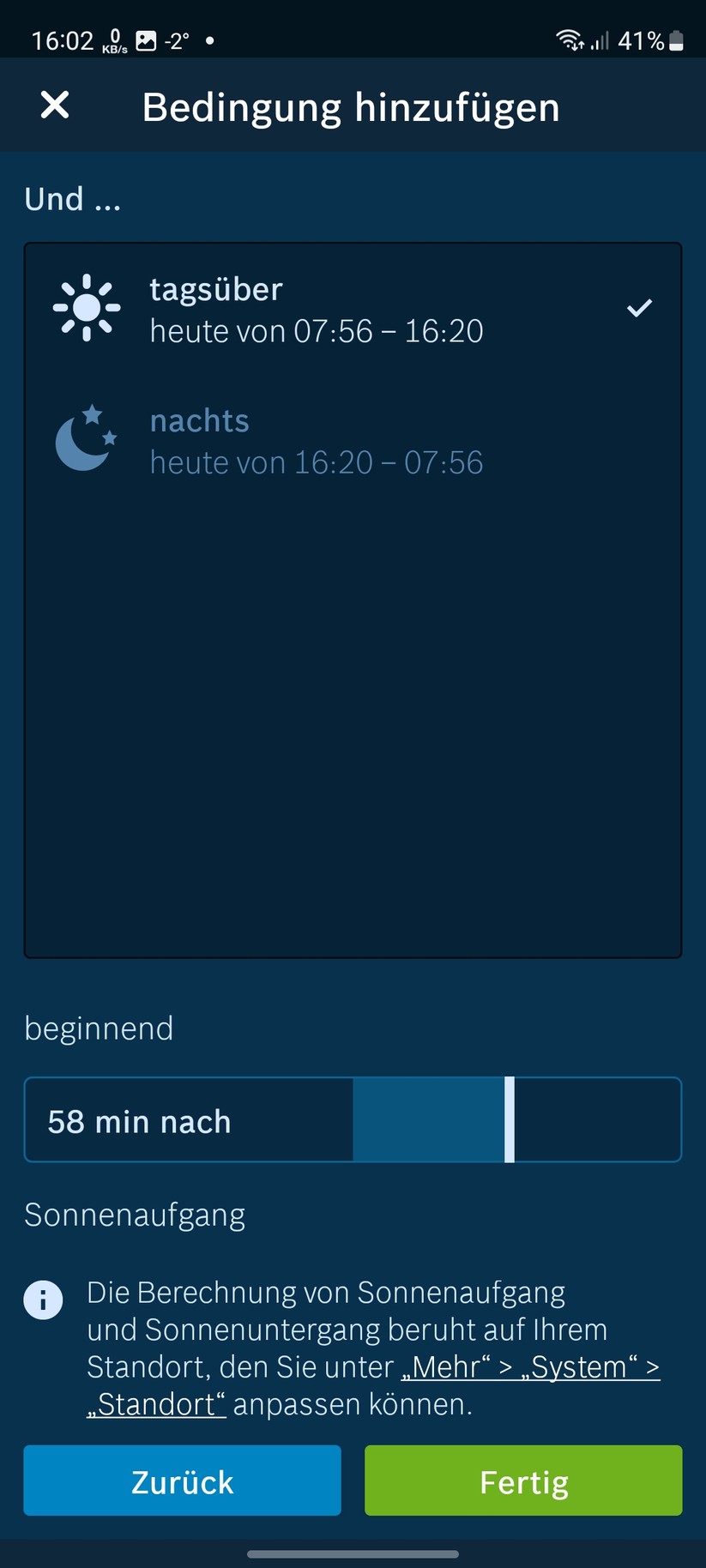Click the slider handle after Sonnenaufgang
The image size is (706, 1568).
point(510,1120)
